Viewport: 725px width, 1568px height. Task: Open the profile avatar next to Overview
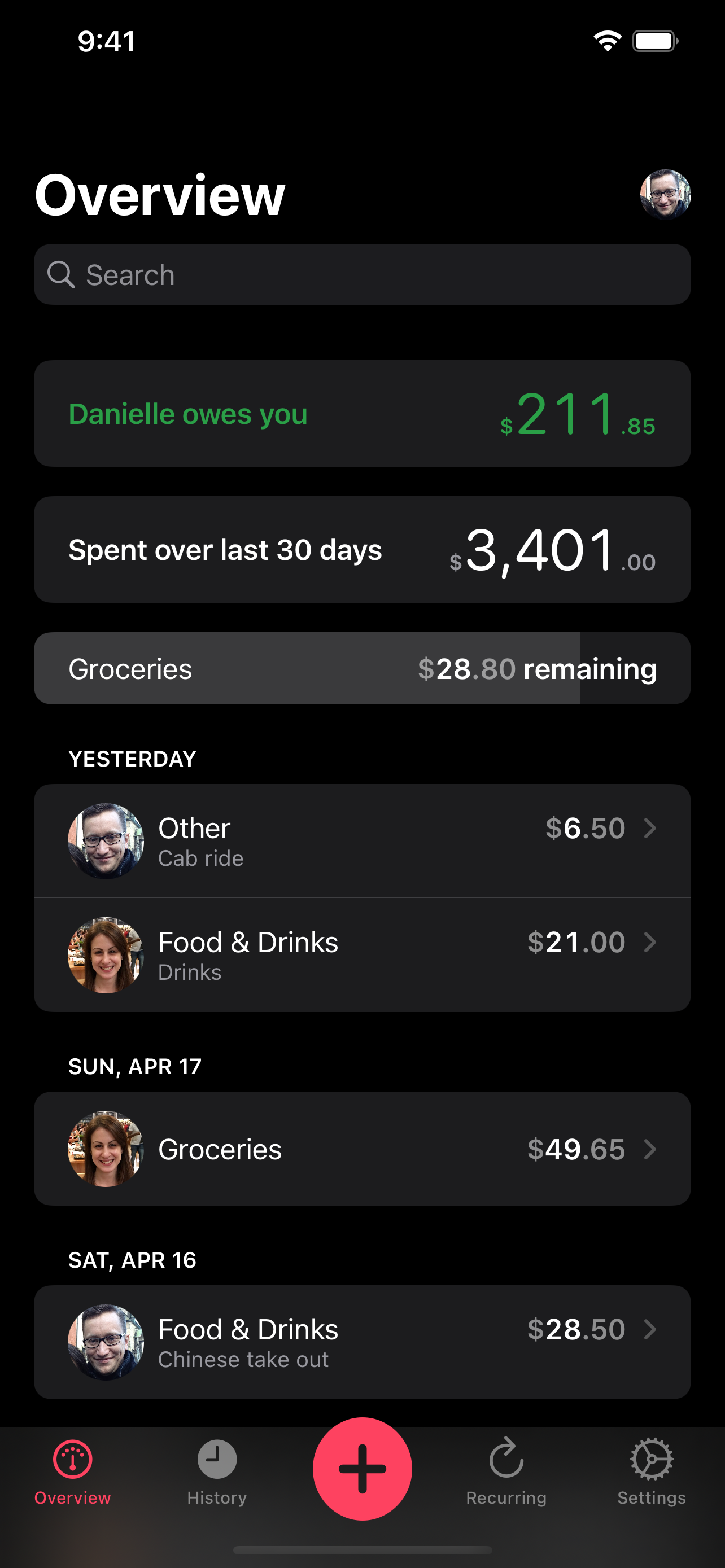click(665, 194)
